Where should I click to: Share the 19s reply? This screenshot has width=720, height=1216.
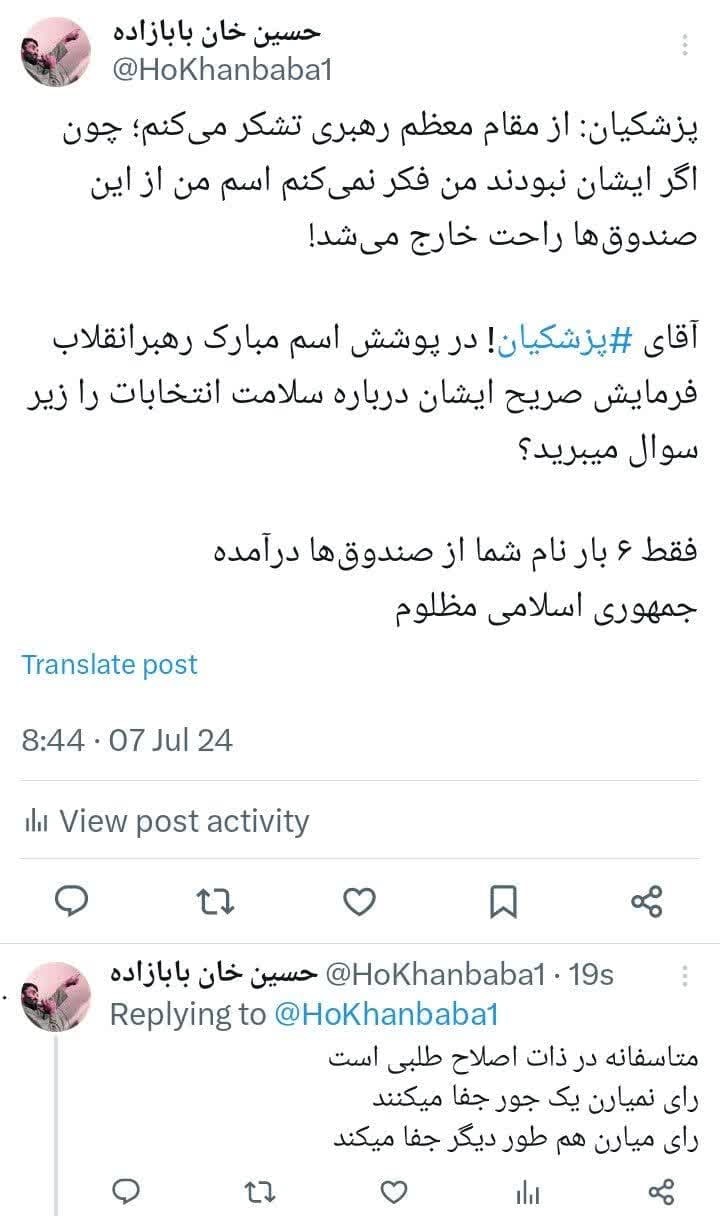click(x=662, y=1191)
